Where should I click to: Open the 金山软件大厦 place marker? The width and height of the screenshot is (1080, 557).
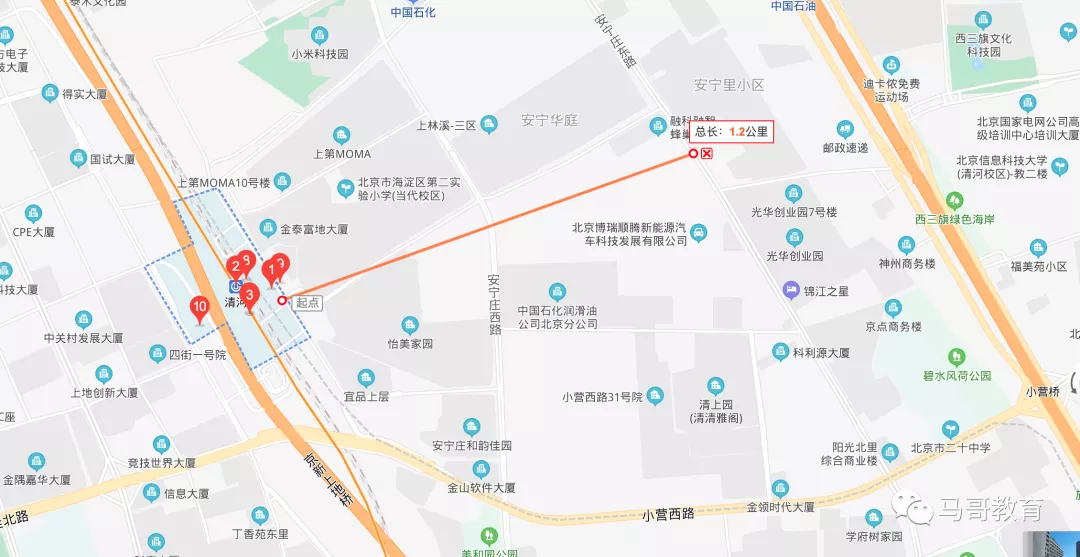coord(481,469)
